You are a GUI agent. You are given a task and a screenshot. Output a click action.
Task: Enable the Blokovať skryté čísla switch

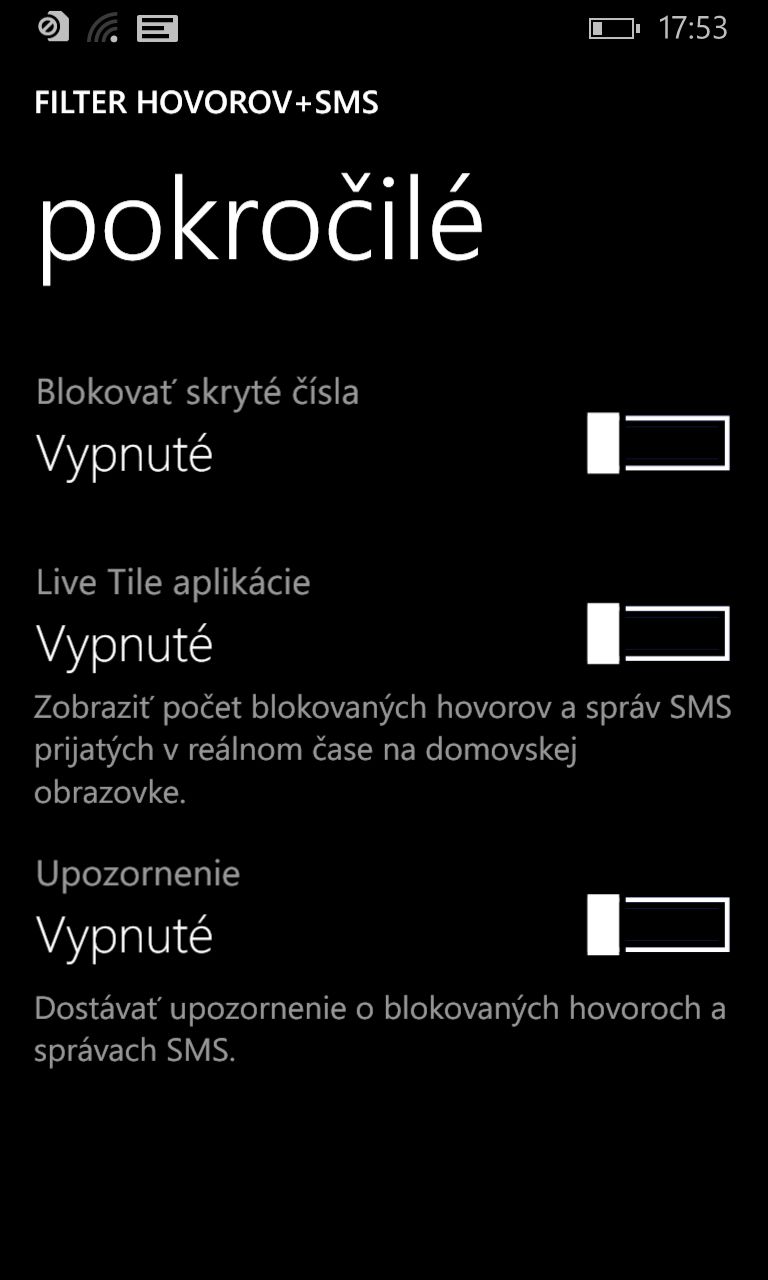658,443
